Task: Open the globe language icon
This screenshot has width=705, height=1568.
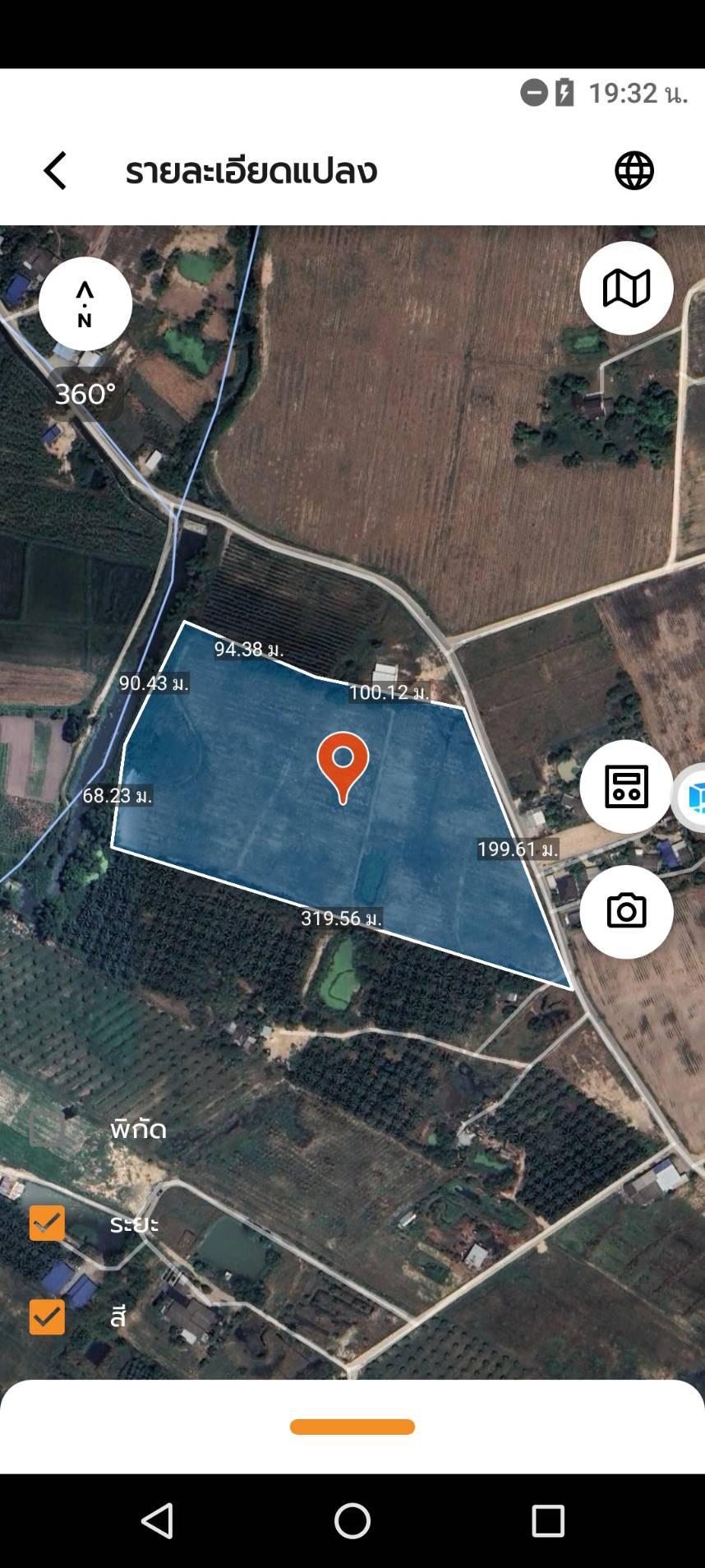Action: 634,171
